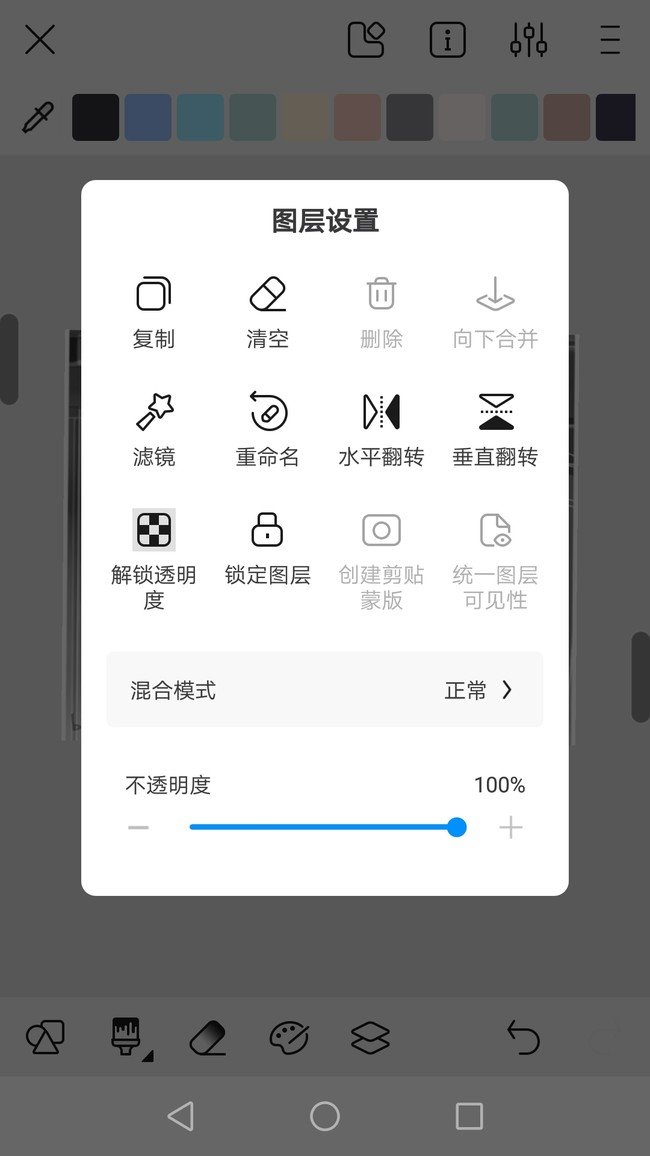Decrease opacity with the minus button
Image resolution: width=650 pixels, height=1156 pixels.
(x=138, y=828)
